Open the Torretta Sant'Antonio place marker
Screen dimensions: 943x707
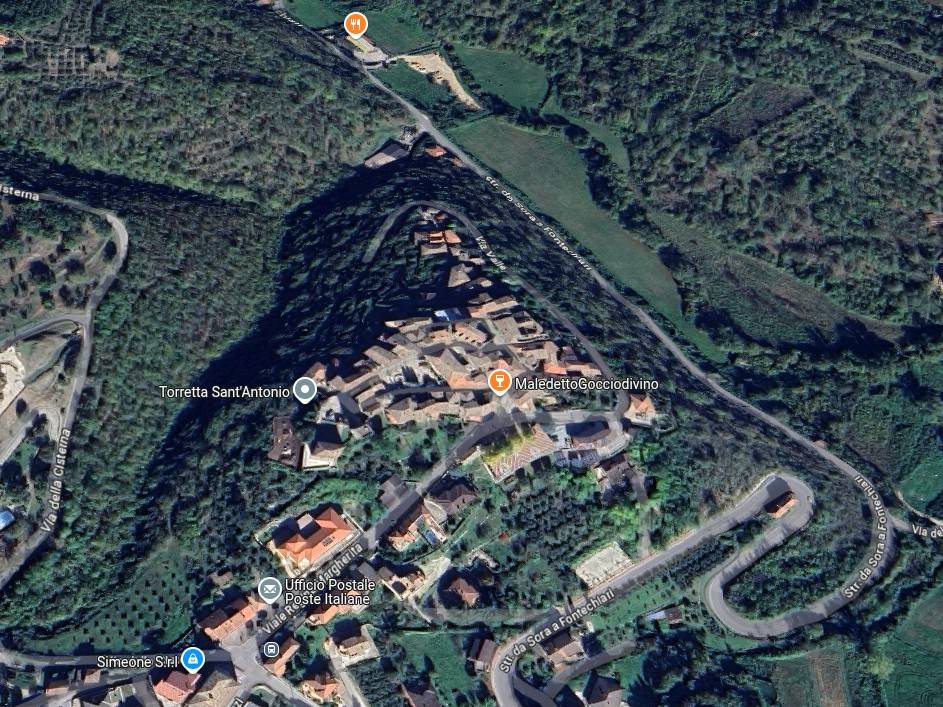[305, 391]
